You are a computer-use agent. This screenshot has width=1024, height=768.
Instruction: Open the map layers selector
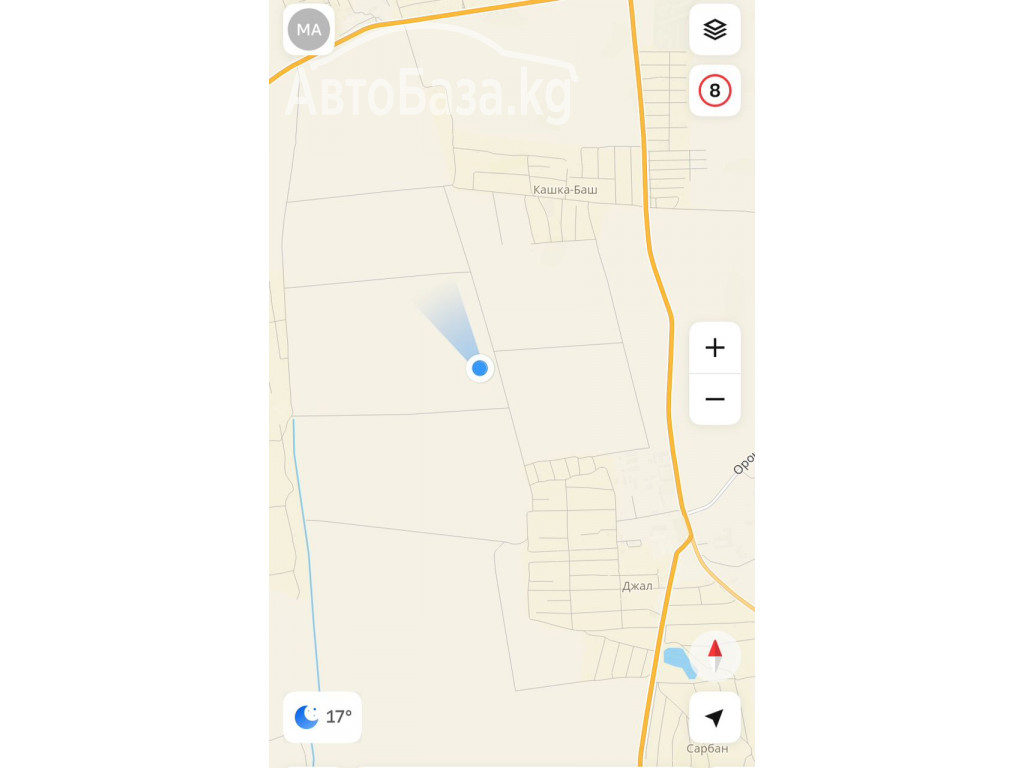tap(714, 30)
